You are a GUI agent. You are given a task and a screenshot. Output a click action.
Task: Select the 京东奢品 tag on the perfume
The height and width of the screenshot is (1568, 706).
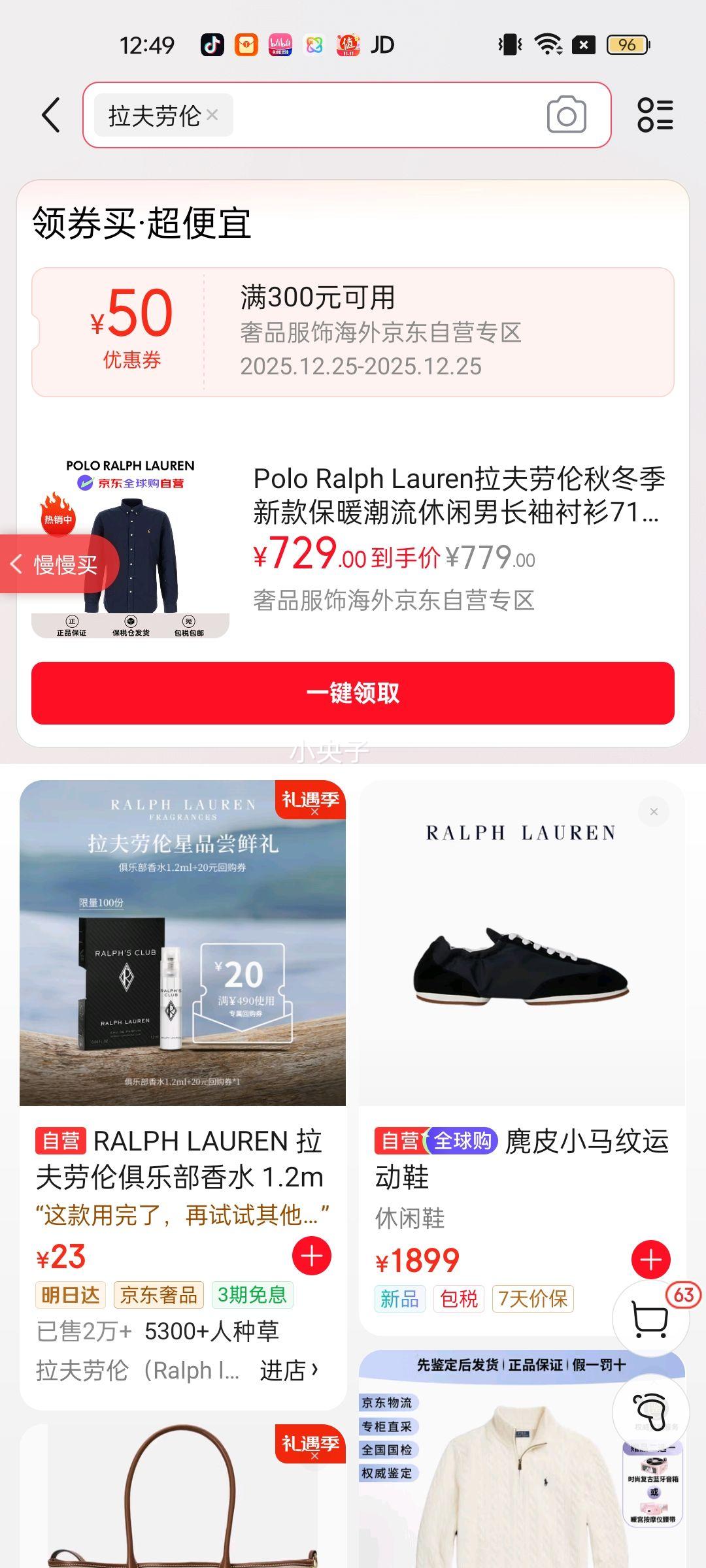160,1296
